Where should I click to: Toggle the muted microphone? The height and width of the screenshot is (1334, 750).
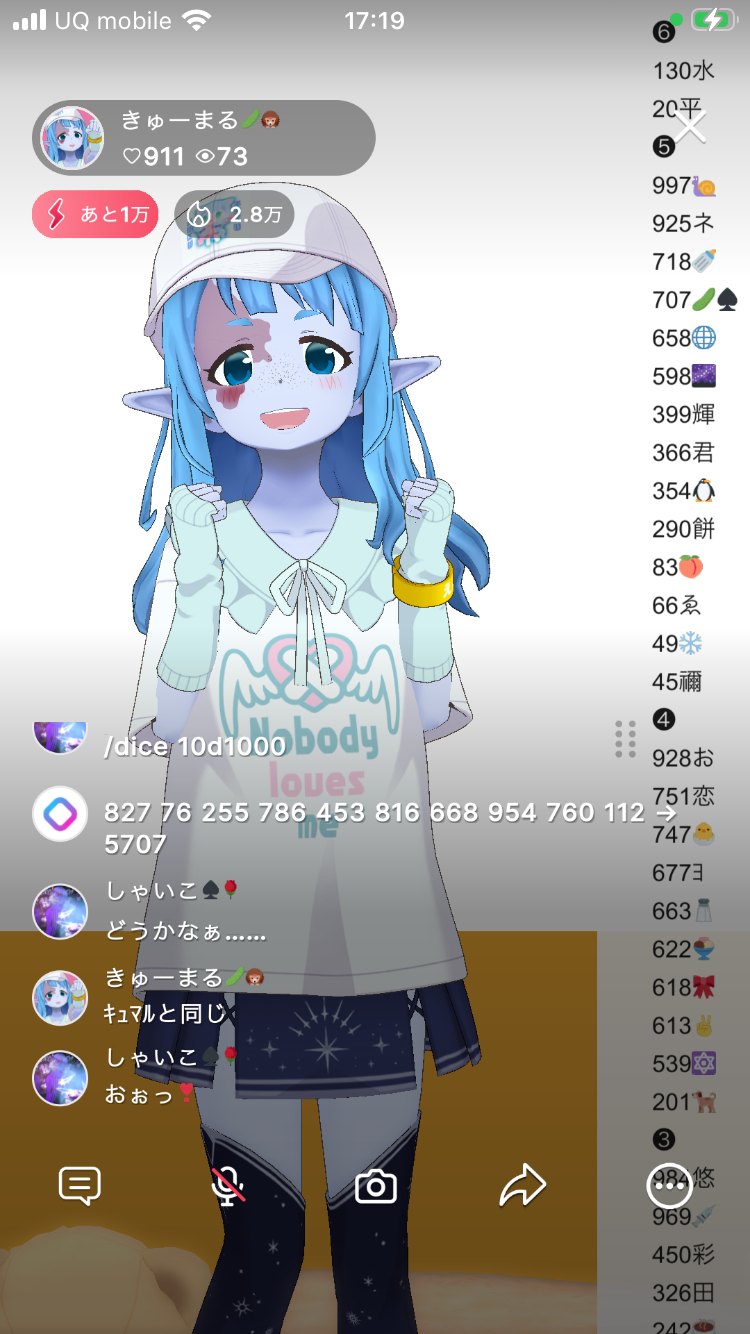[x=228, y=1186]
